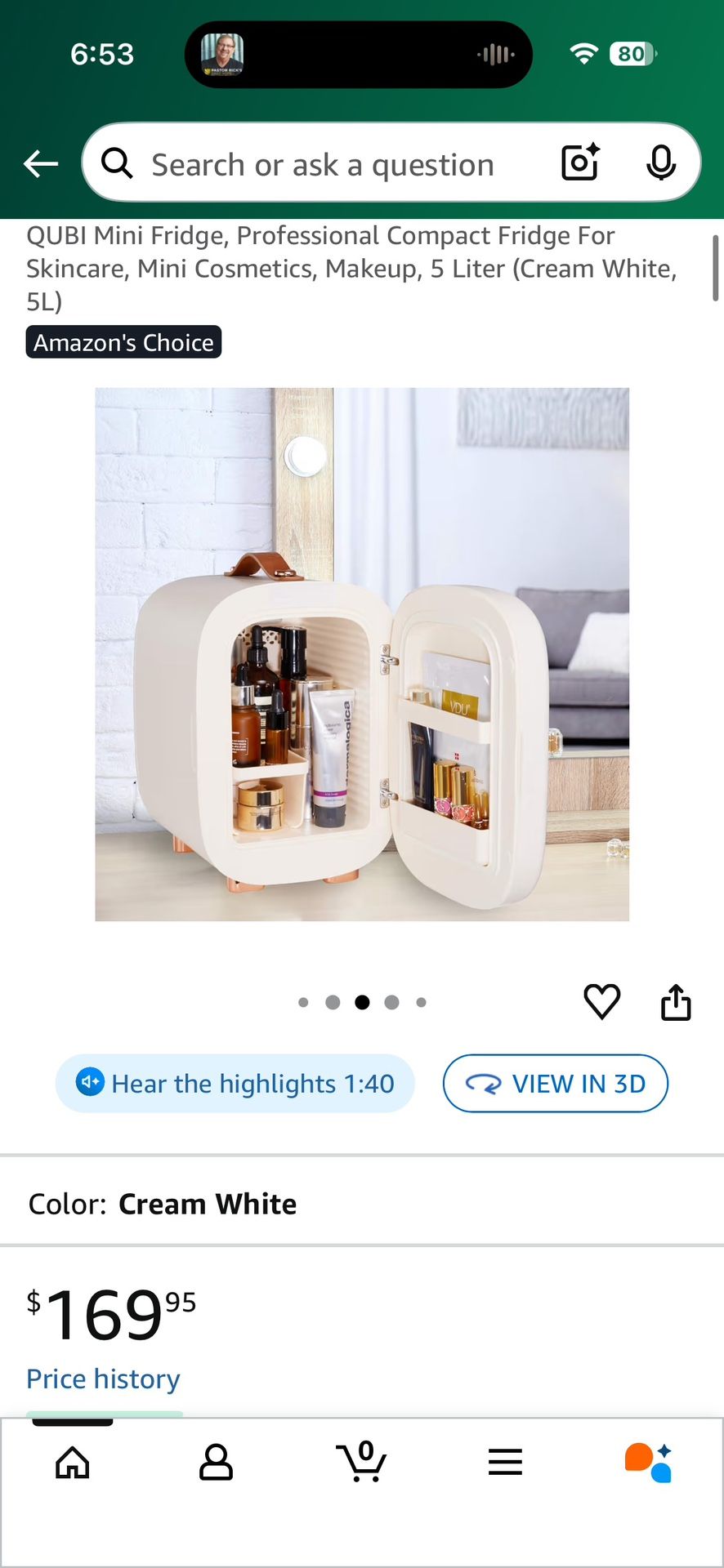Share this product using the share icon
This screenshot has width=724, height=1568.
click(676, 1001)
